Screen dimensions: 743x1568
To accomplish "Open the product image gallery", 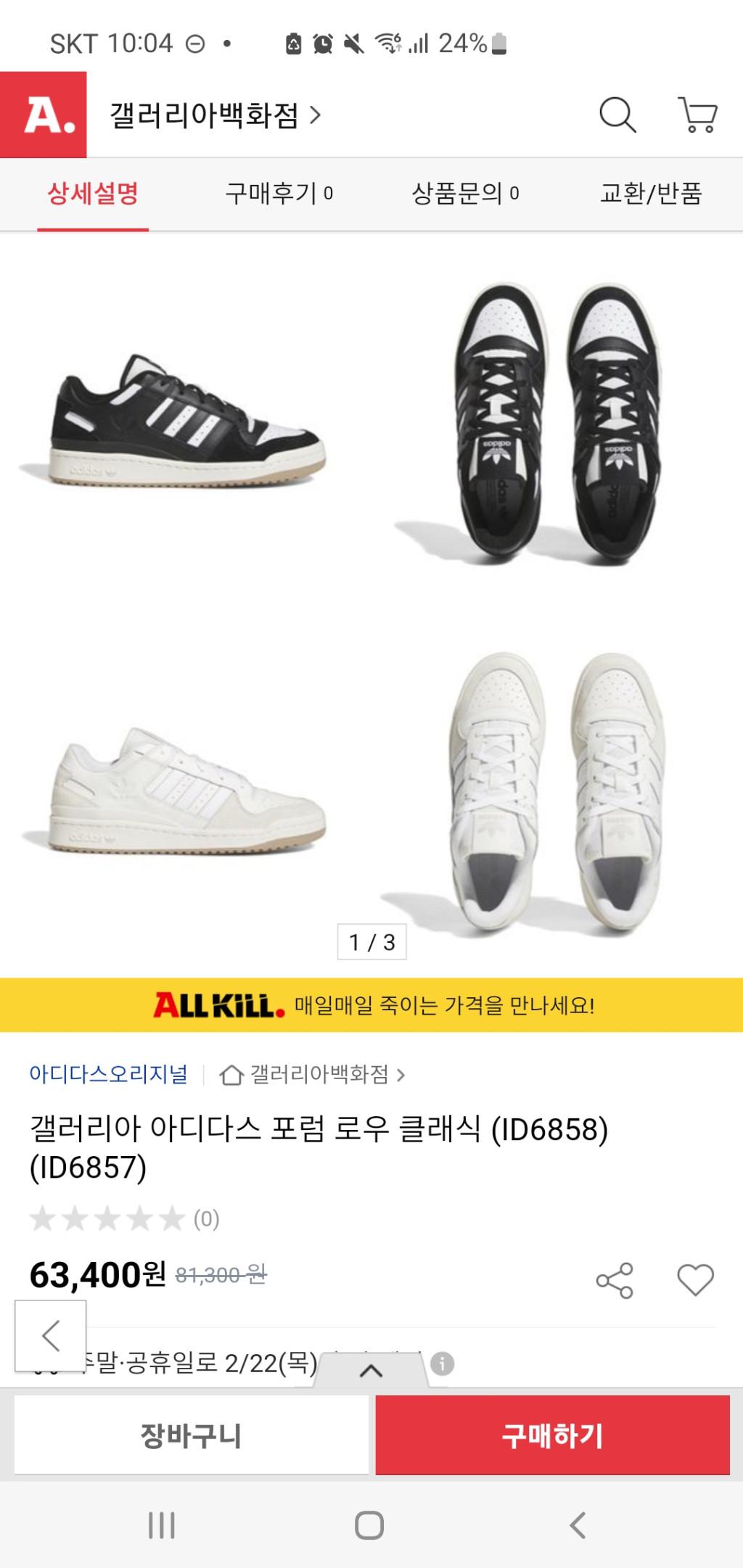I will tap(371, 602).
